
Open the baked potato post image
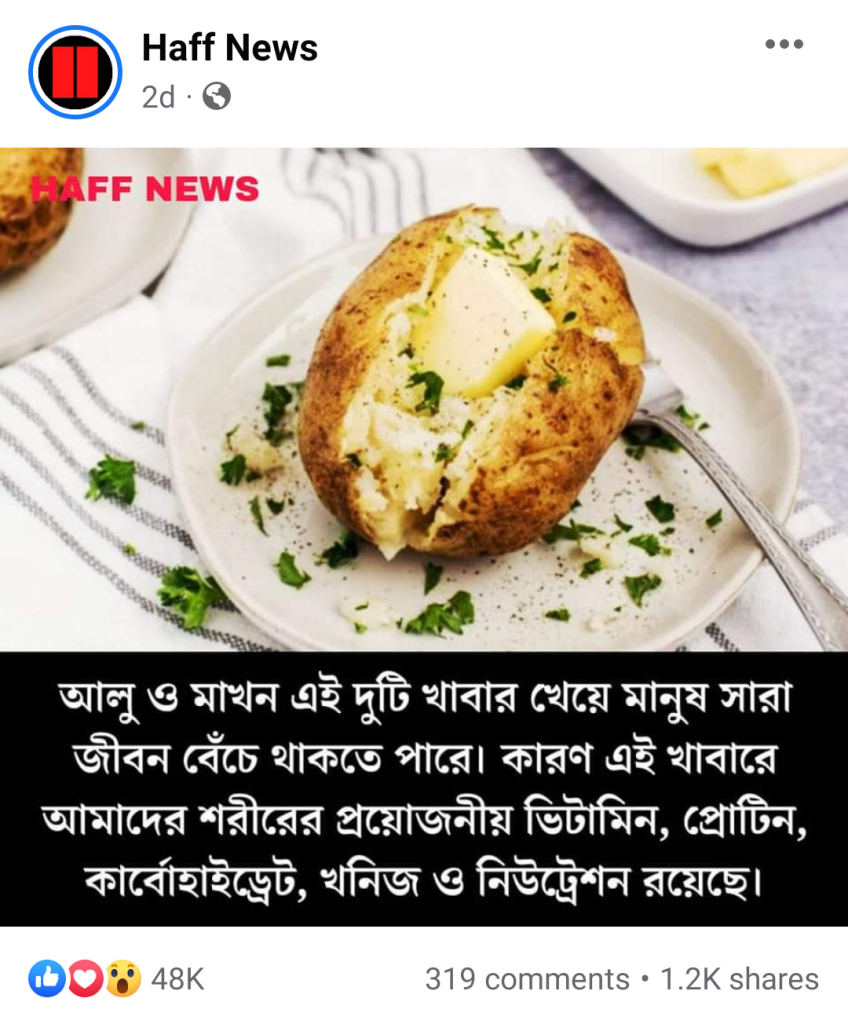click(x=424, y=400)
